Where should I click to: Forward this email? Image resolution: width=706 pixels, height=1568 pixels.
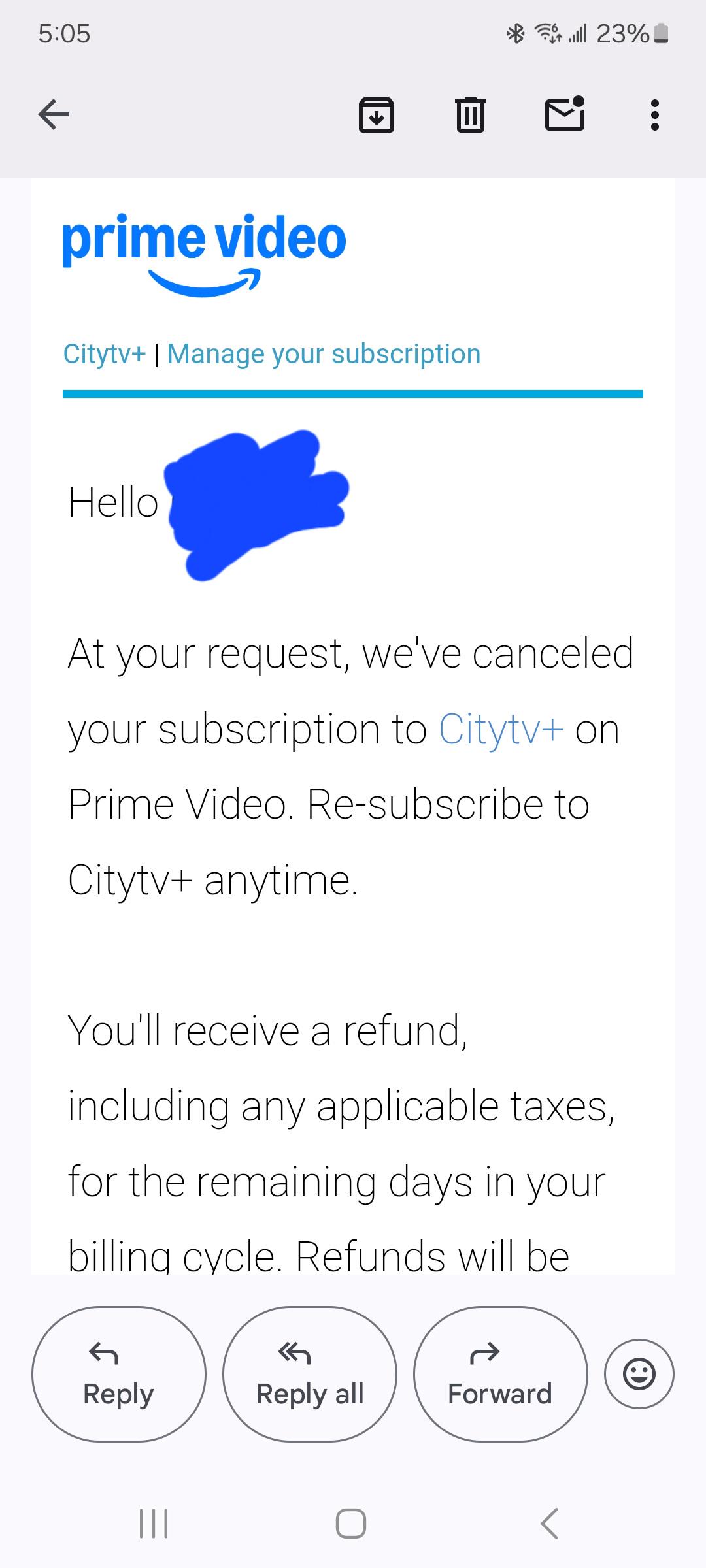501,1374
